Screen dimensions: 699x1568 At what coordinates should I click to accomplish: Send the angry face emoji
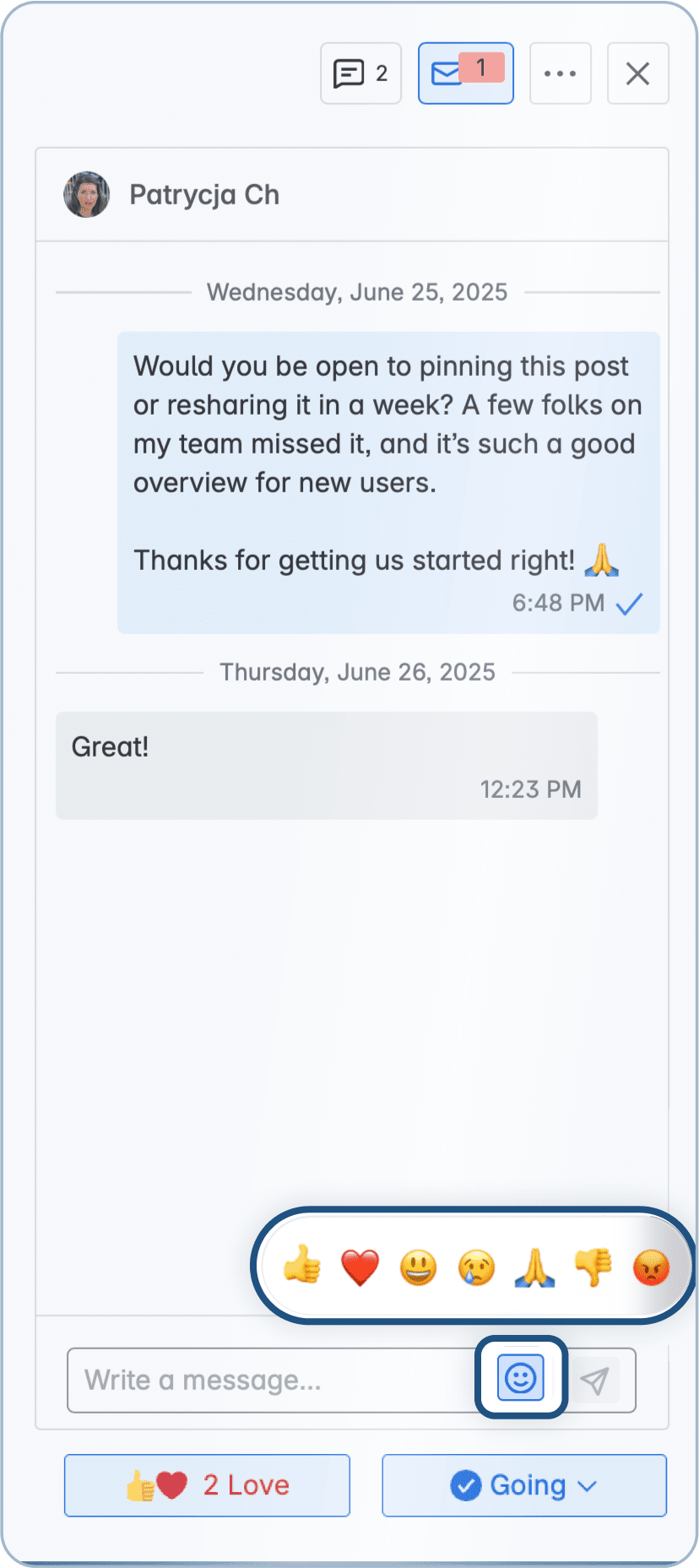(651, 1267)
